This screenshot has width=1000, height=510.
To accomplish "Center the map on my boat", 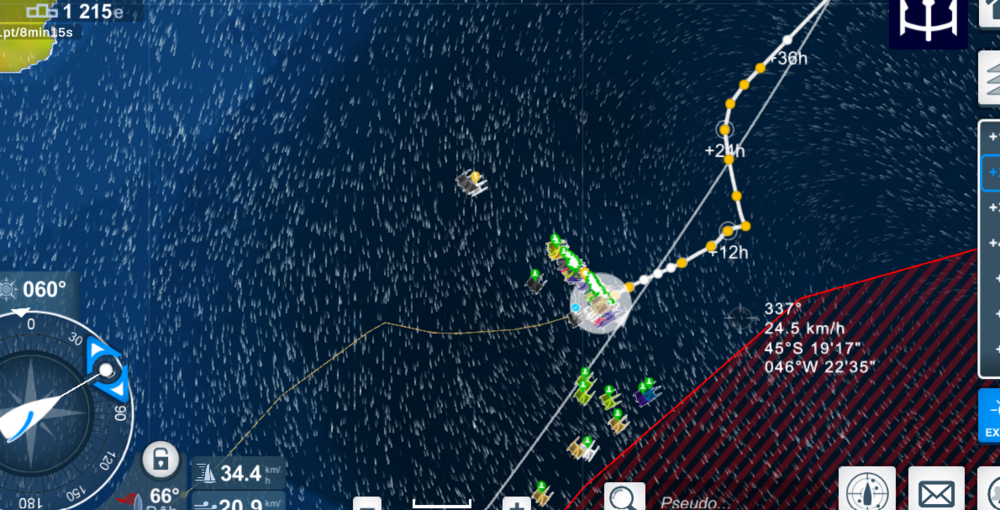I will 866,491.
